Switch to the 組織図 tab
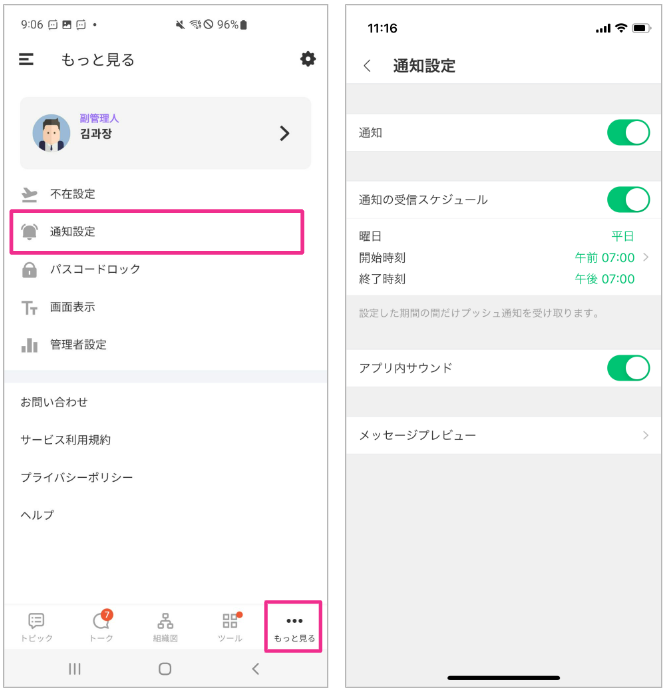This screenshot has height=693, width=670. (165, 627)
